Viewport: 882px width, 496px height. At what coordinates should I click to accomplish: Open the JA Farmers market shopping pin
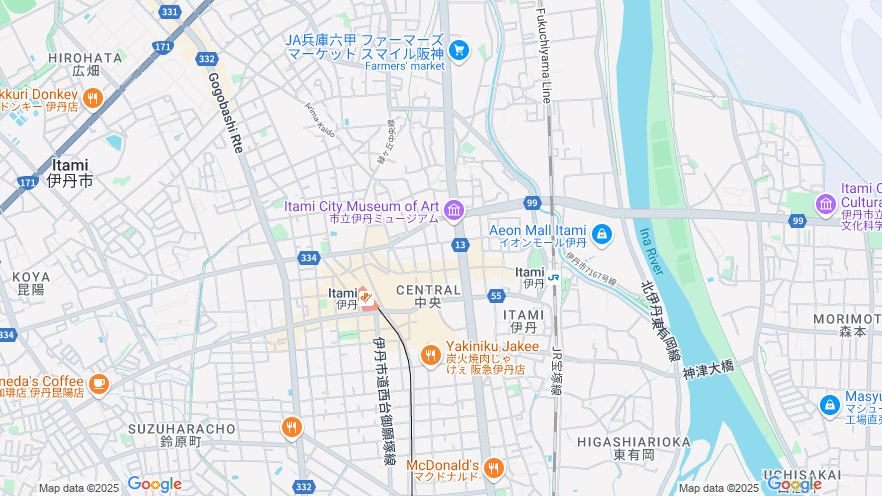coord(459,50)
